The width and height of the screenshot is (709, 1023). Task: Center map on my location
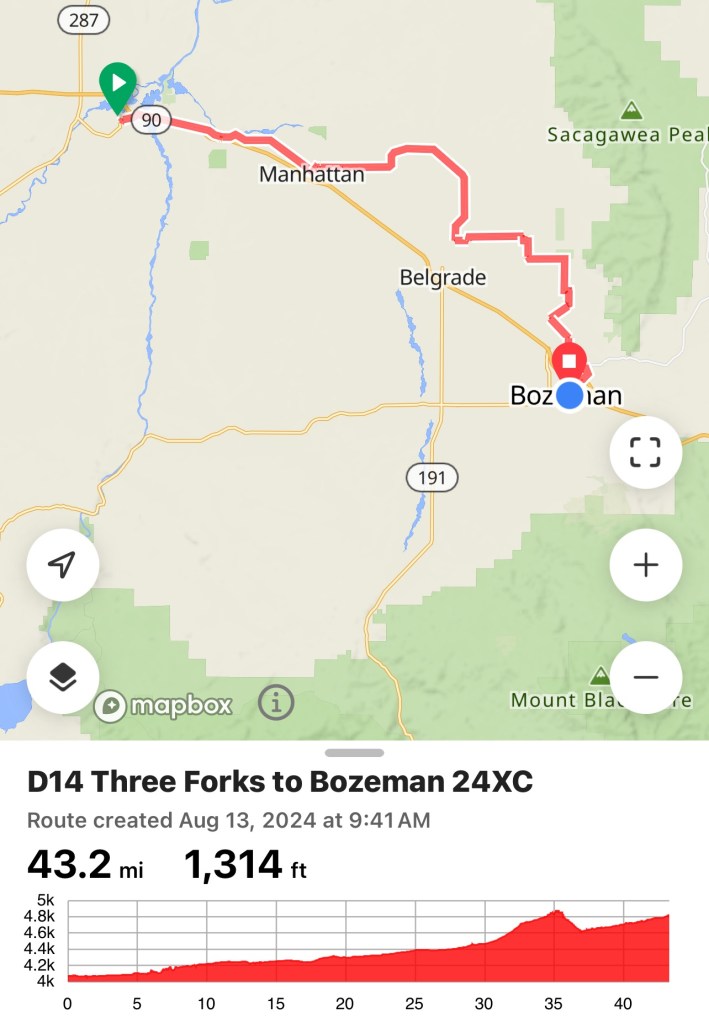tap(62, 565)
